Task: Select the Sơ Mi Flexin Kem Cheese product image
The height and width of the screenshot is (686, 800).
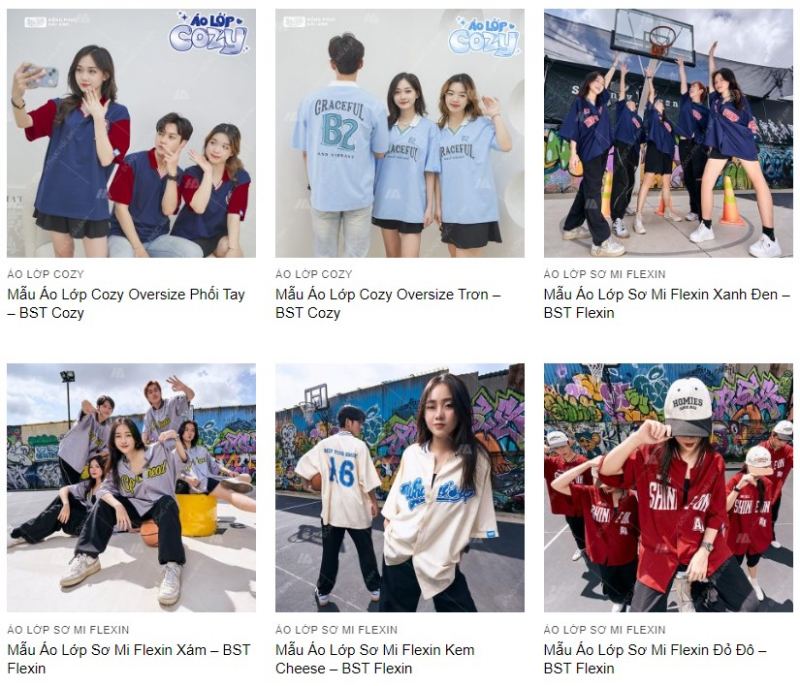Action: click(x=400, y=488)
